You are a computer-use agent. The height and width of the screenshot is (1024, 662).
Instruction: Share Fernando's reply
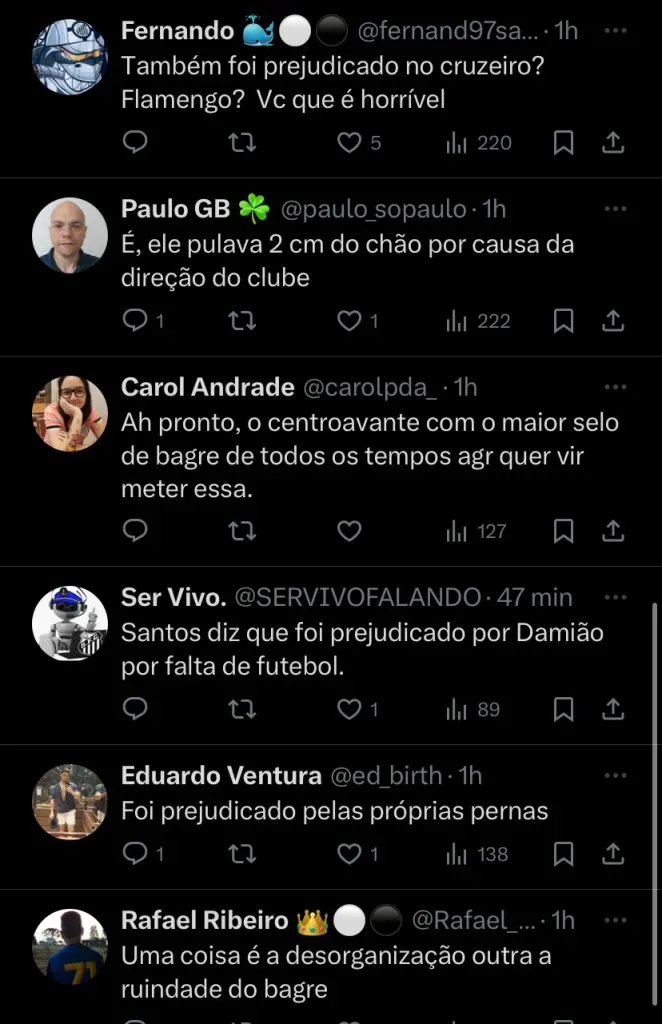coord(613,143)
